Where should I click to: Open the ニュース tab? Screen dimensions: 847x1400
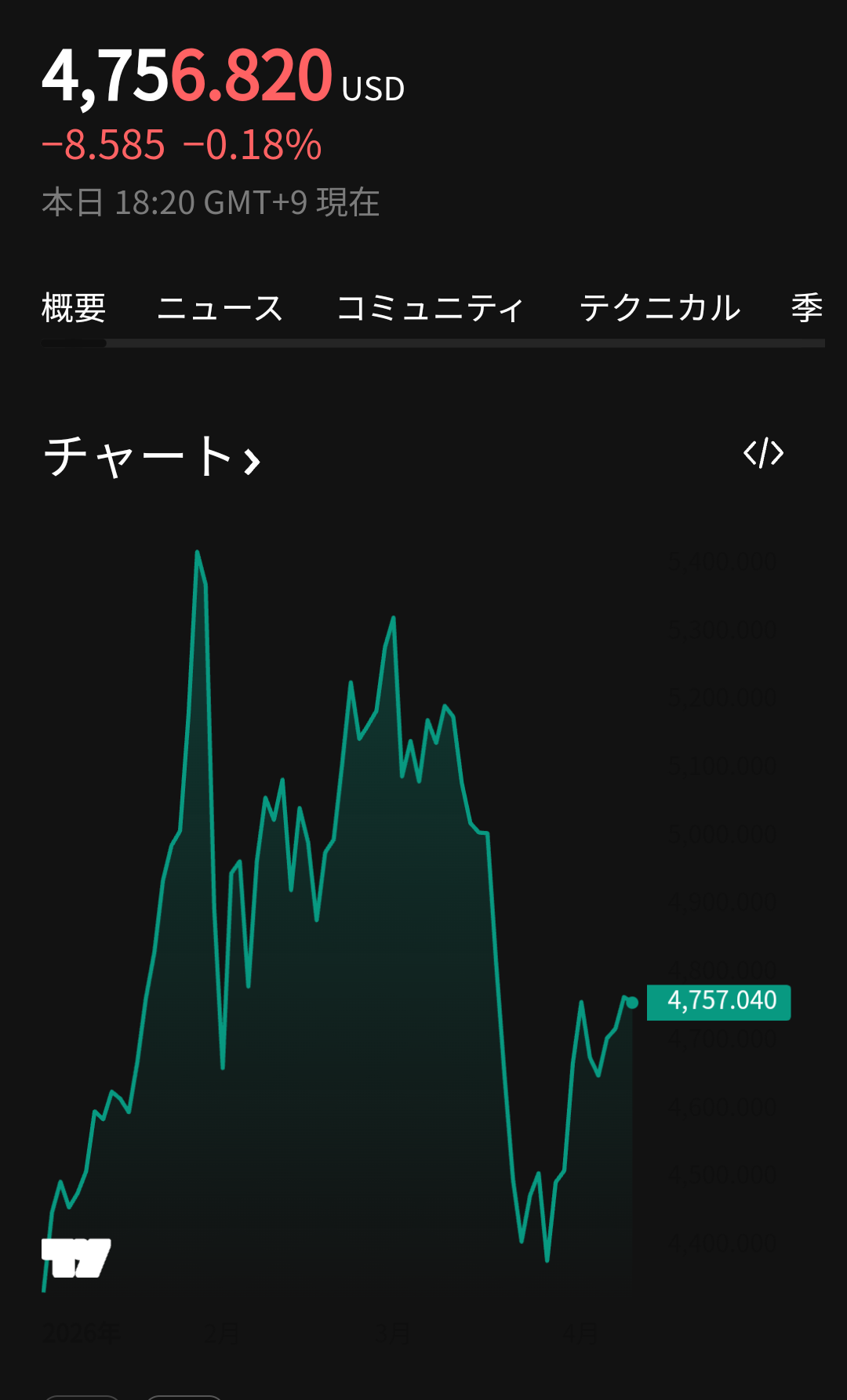coord(220,308)
